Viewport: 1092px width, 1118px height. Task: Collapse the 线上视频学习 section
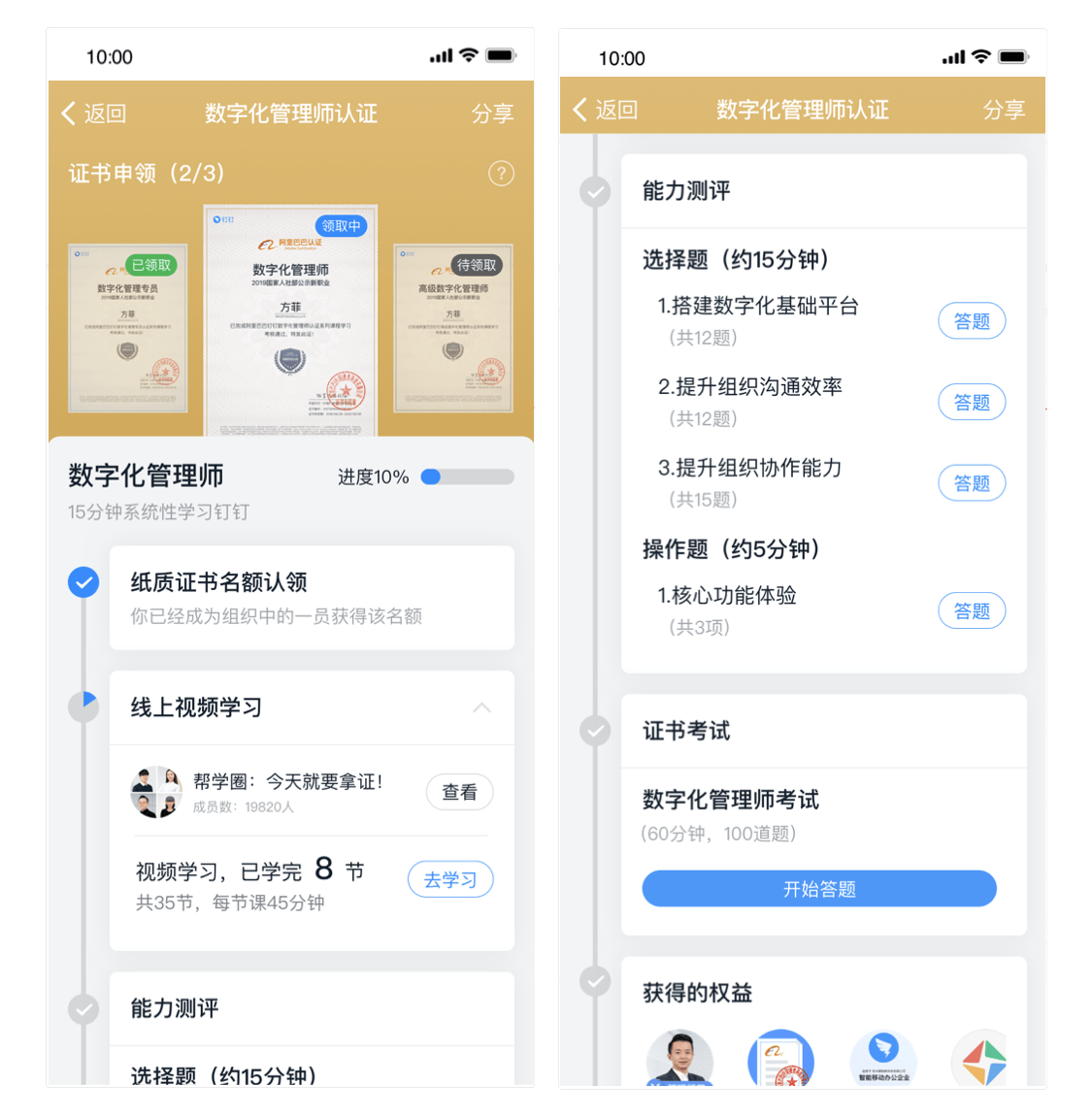point(481,707)
